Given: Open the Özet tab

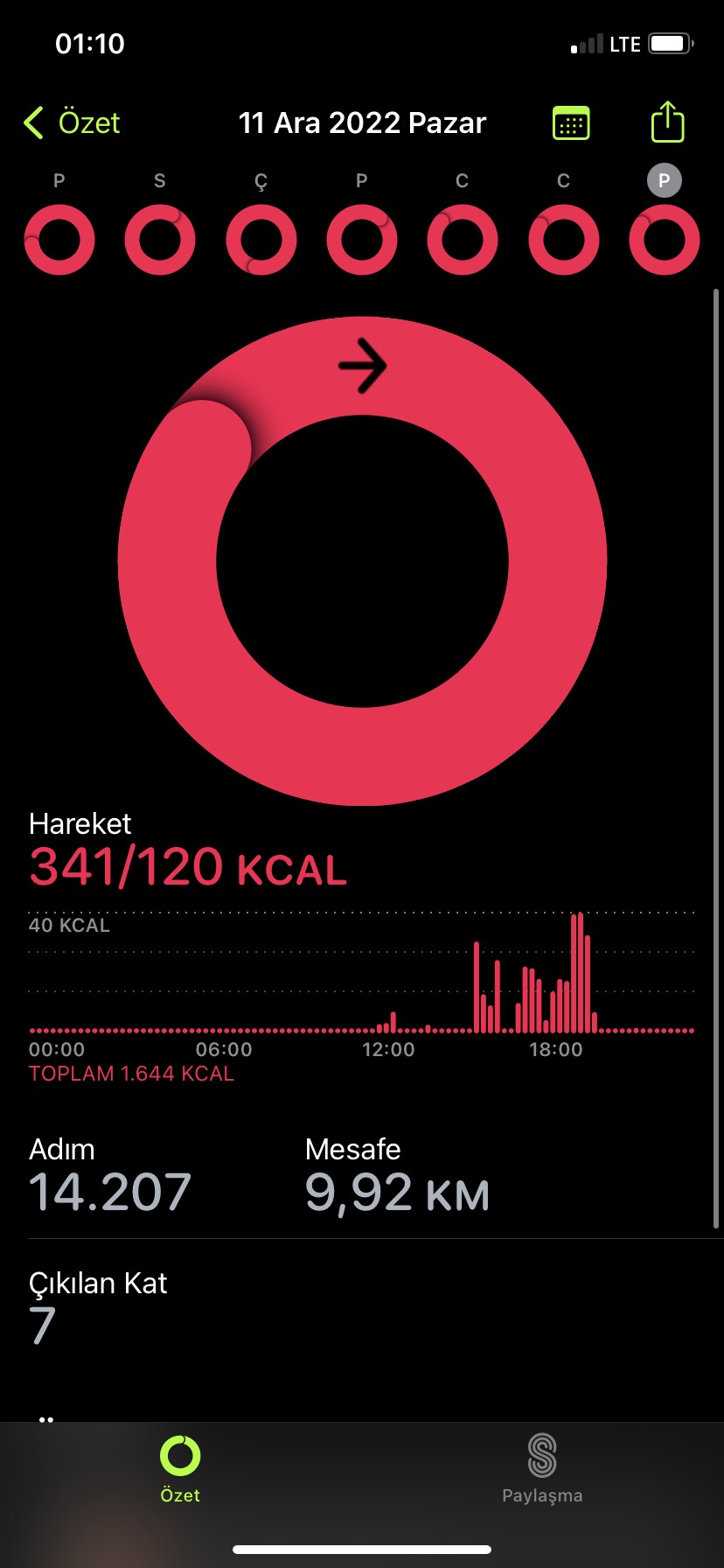Looking at the screenshot, I should [x=180, y=1469].
